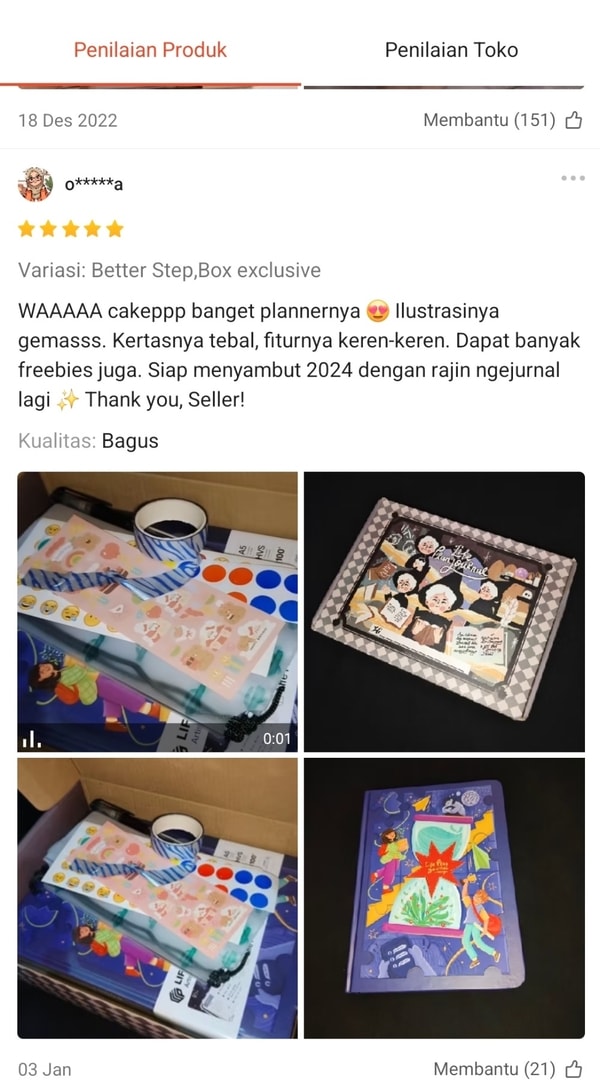Viewport: 600px width, 1092px height.
Task: Open the bottom-left box contents photo
Action: 157,897
